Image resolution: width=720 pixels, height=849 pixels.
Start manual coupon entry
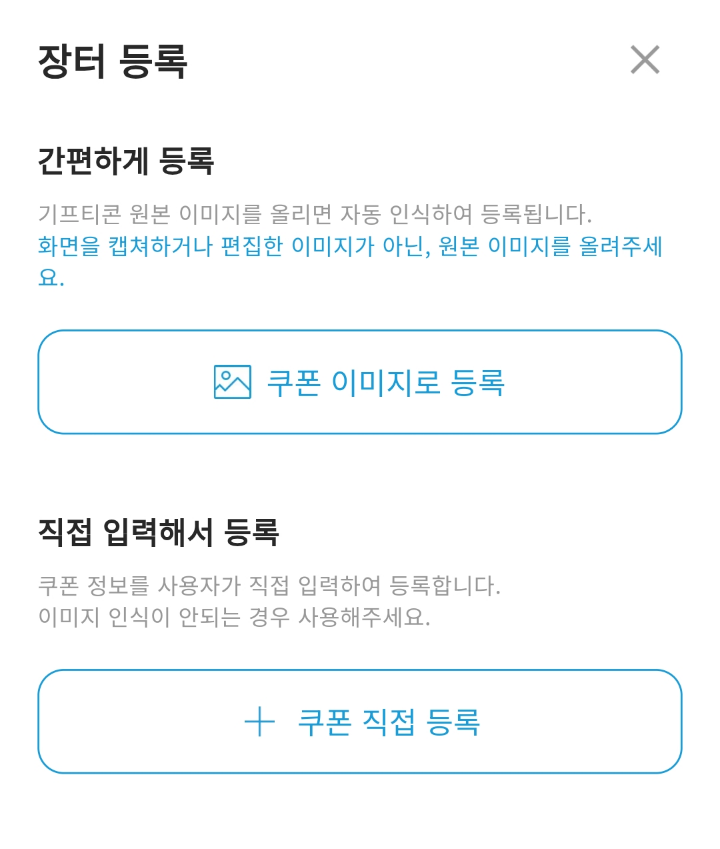(x=360, y=720)
